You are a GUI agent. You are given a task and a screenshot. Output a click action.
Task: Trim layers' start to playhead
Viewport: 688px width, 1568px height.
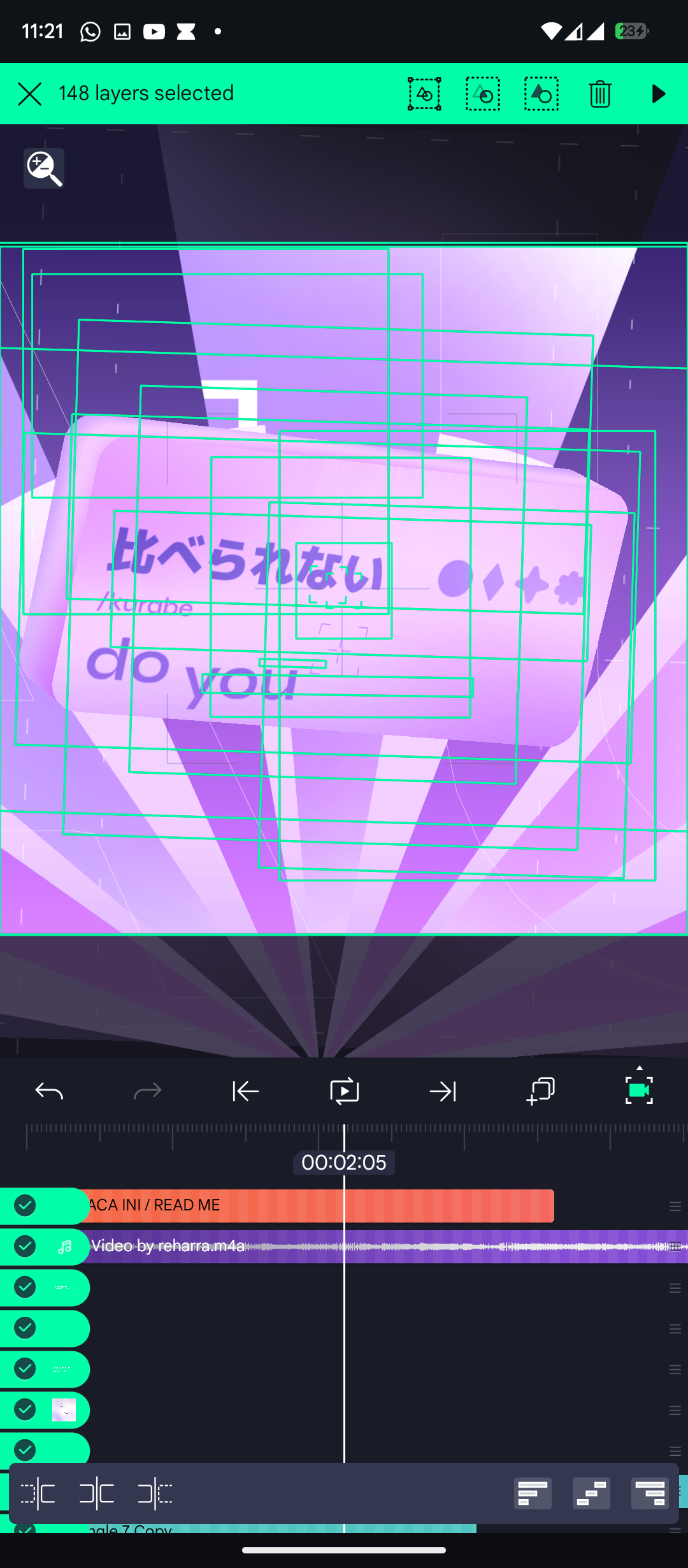(38, 1493)
